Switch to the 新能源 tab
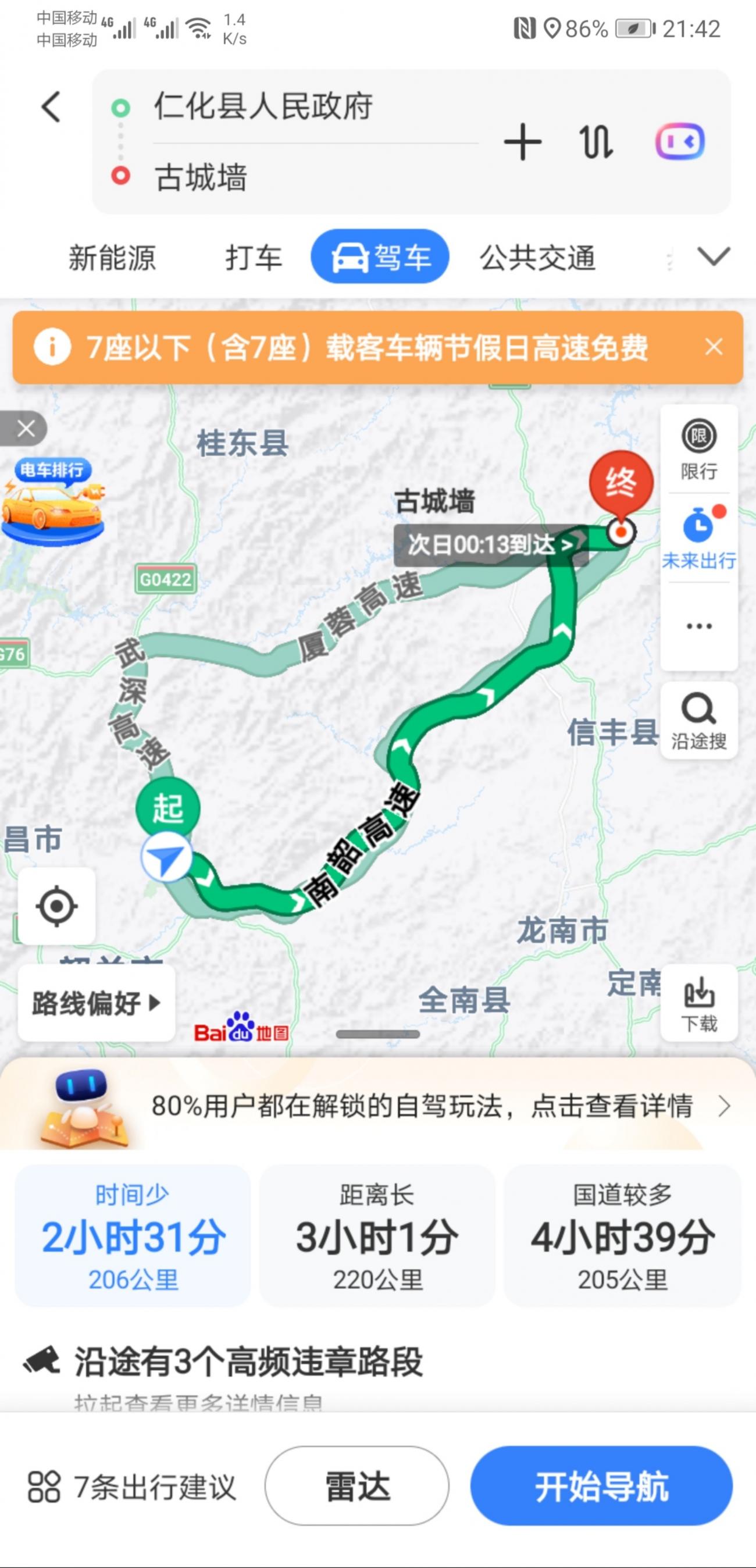This screenshot has width=756, height=1568. (112, 257)
